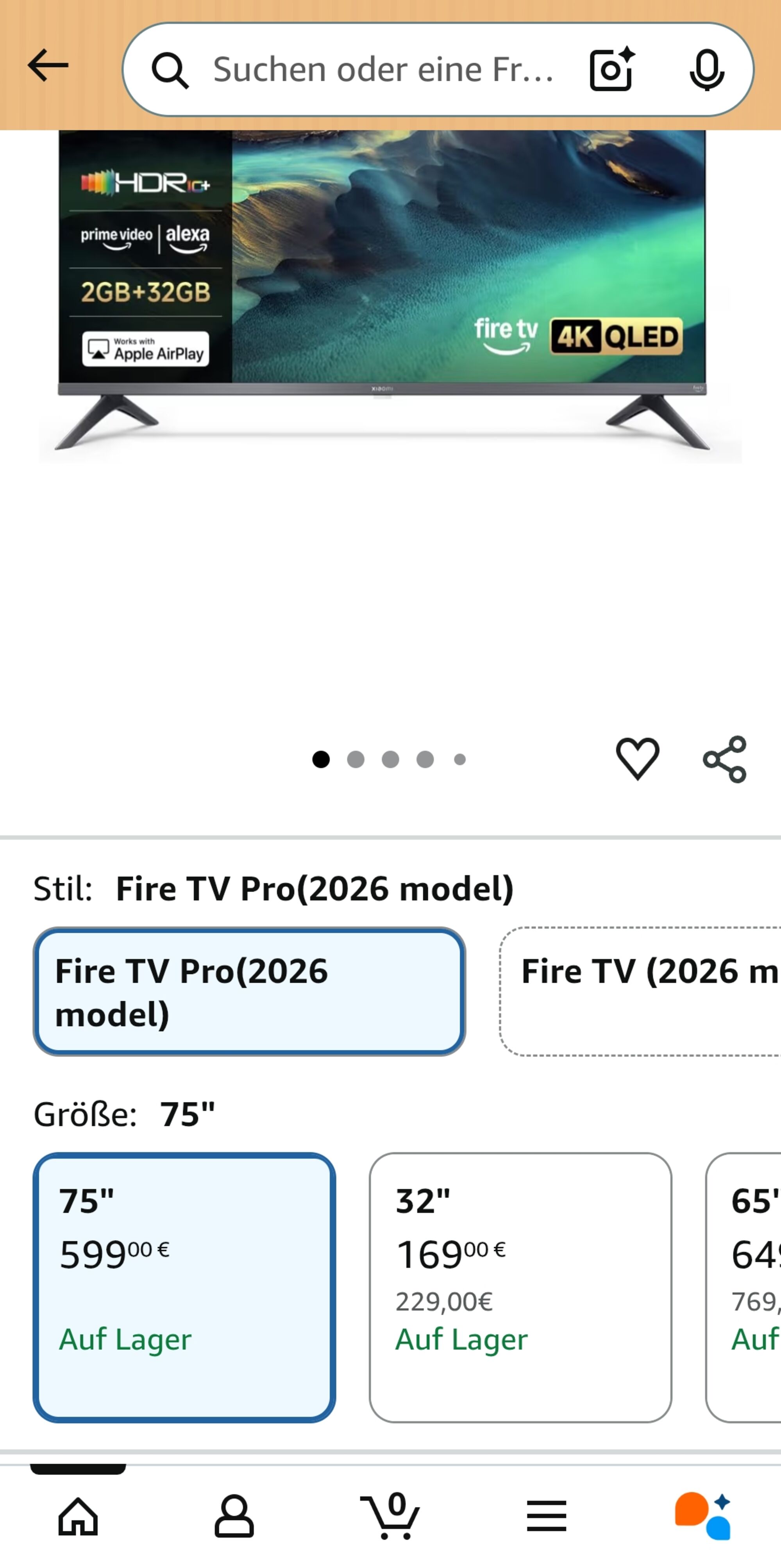This screenshot has width=781, height=1568.
Task: Start voice search with microphone
Action: coord(706,70)
